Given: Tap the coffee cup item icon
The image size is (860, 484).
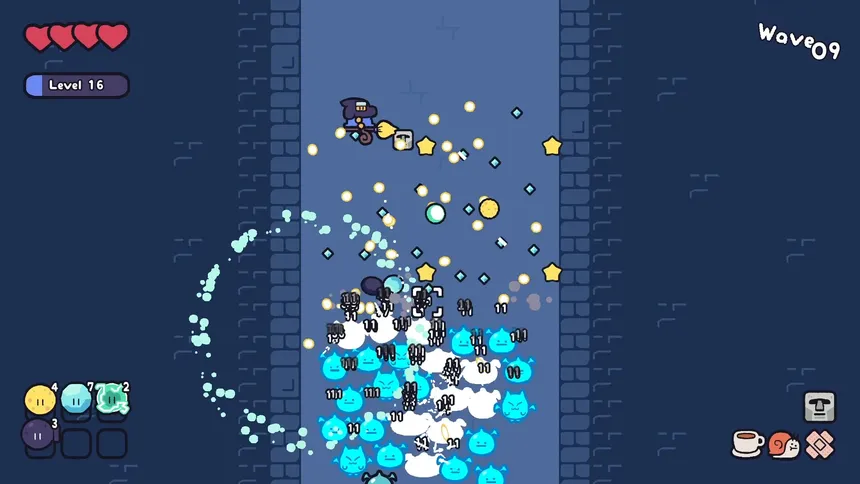Looking at the screenshot, I should (x=746, y=443).
